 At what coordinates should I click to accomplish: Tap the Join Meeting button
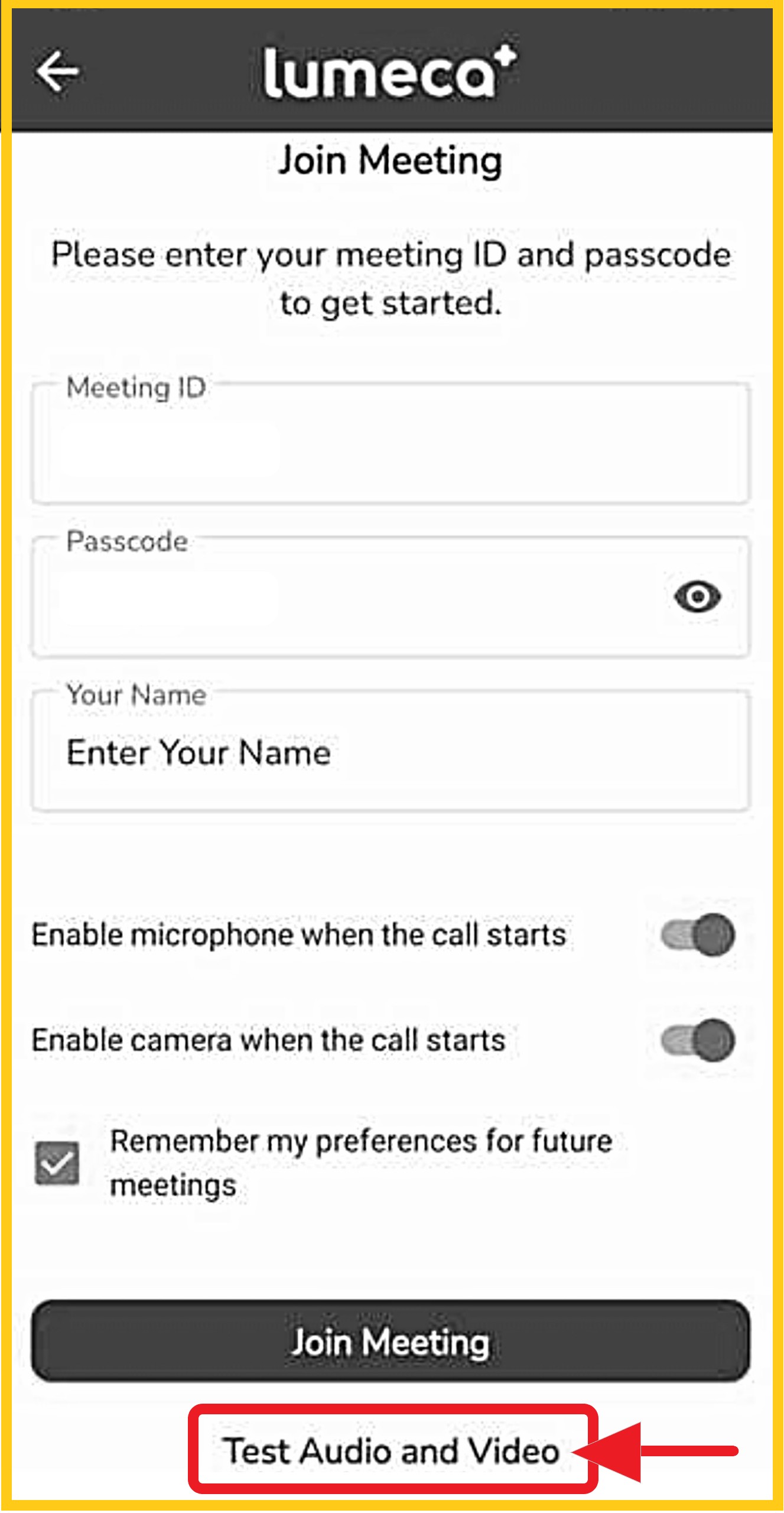[x=390, y=1342]
